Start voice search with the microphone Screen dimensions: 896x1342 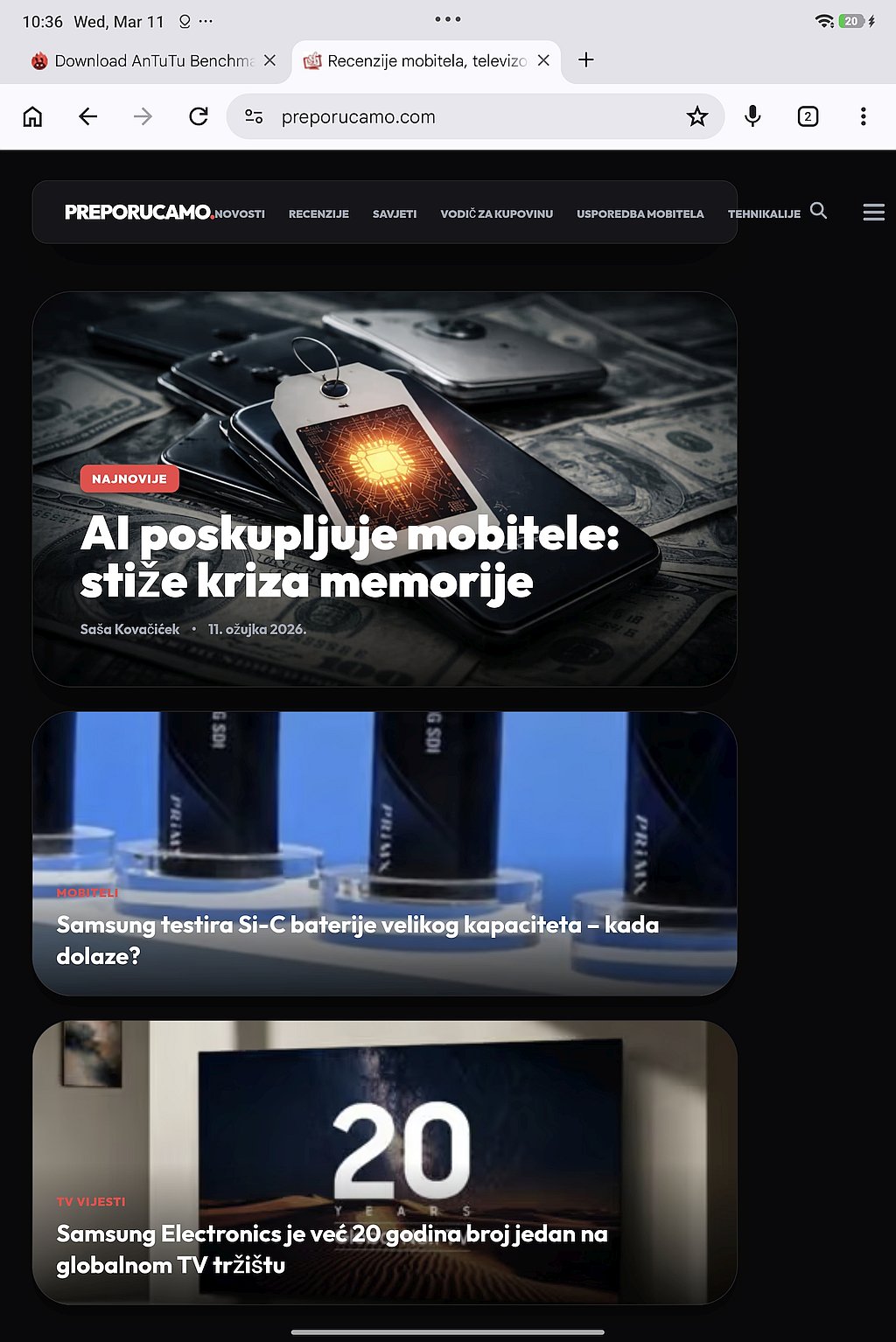tap(752, 116)
